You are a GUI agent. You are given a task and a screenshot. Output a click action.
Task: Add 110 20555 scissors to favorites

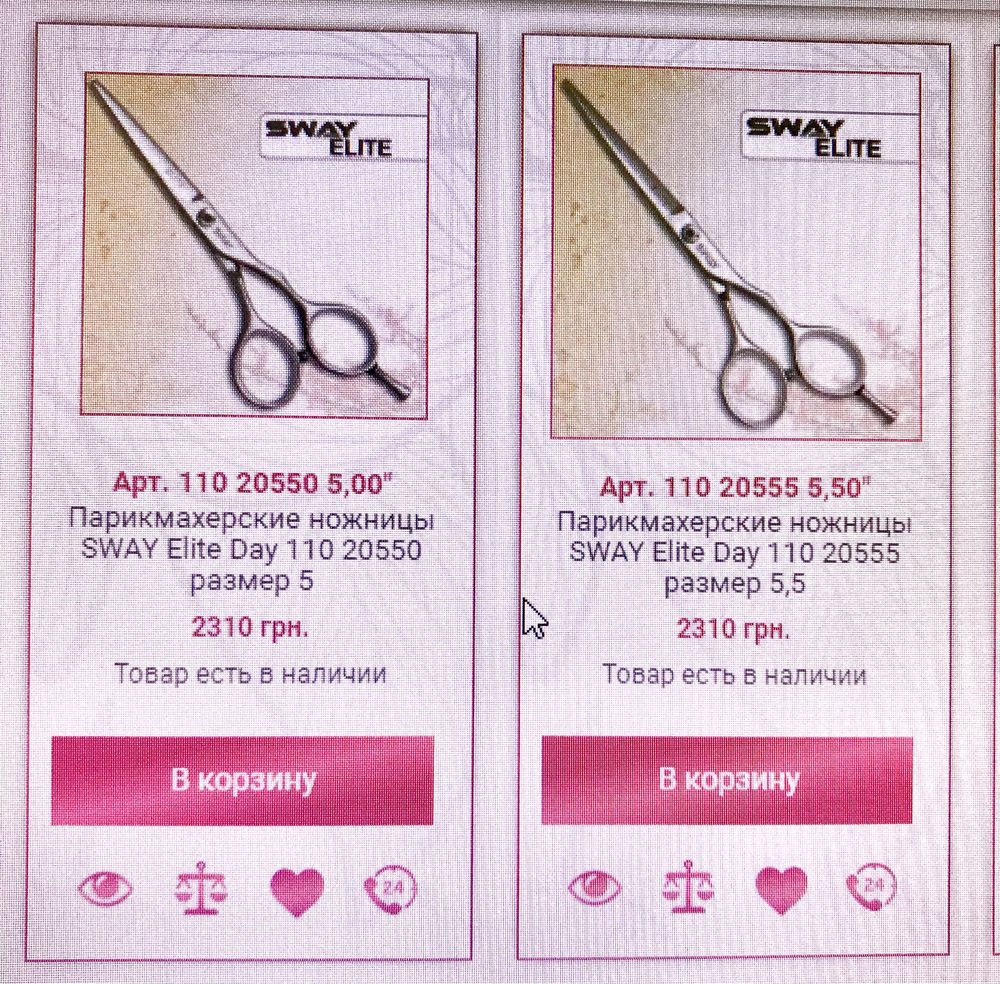point(781,888)
